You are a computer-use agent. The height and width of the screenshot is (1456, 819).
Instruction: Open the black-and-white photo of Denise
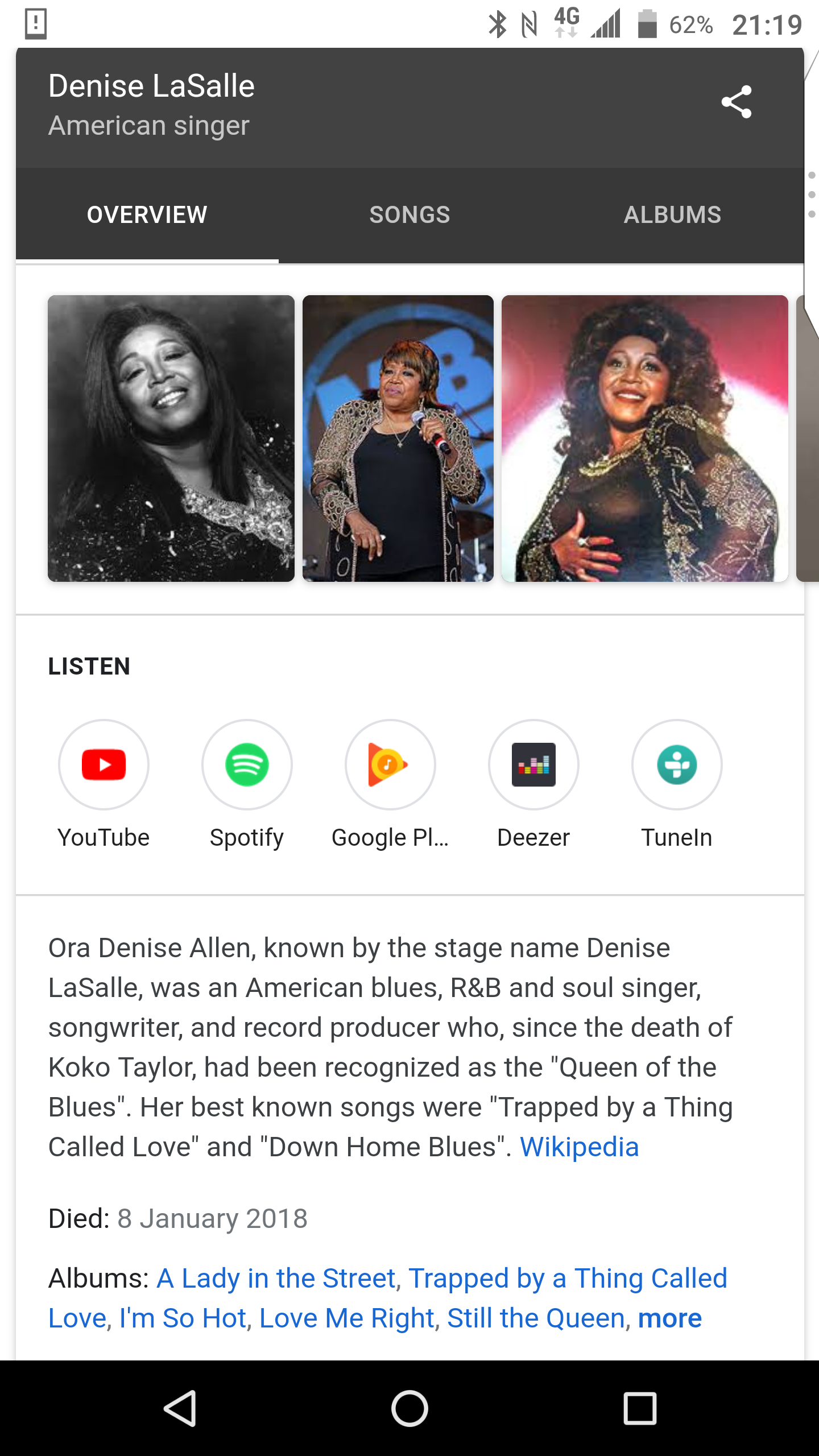pyautogui.click(x=171, y=439)
